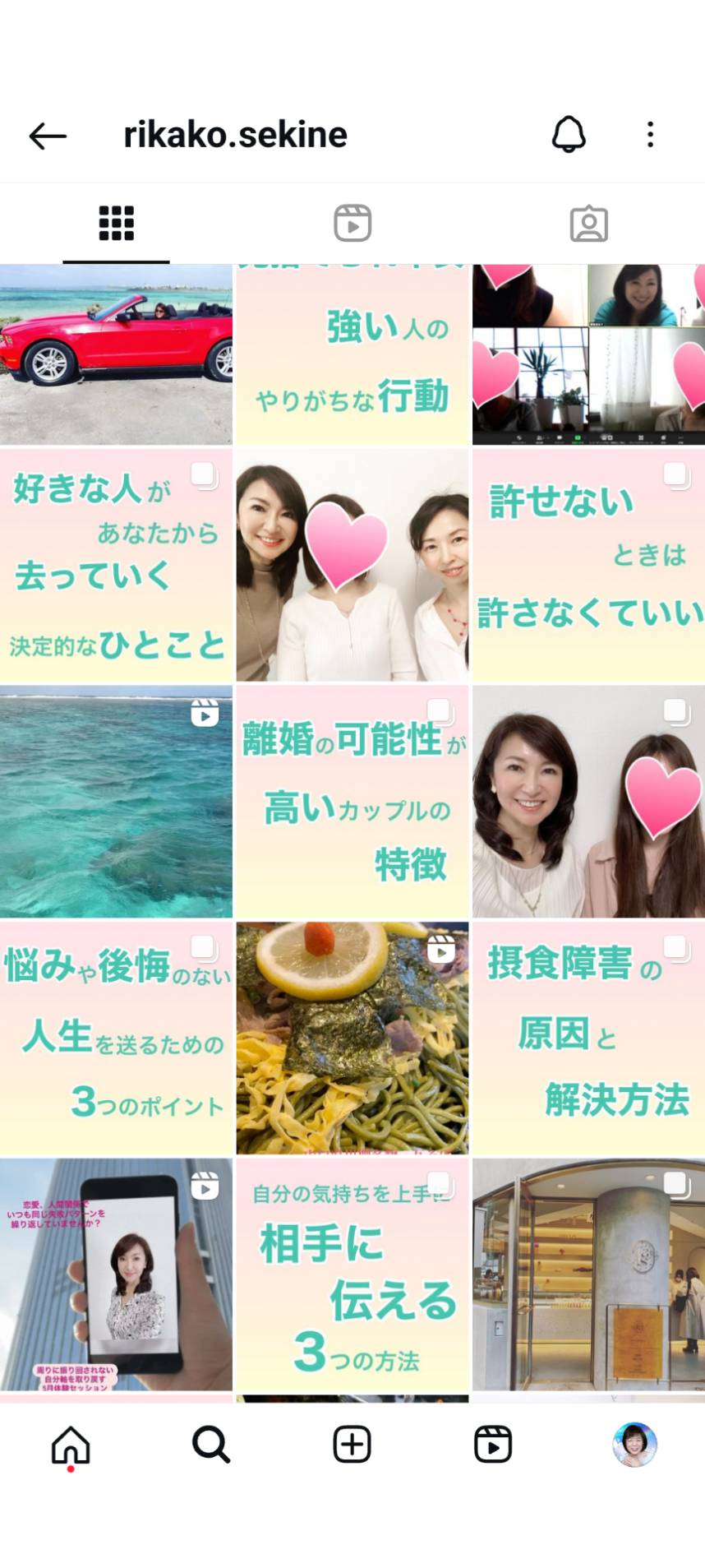Switch to the tagged photos tab
705x1568 pixels.
(x=589, y=223)
